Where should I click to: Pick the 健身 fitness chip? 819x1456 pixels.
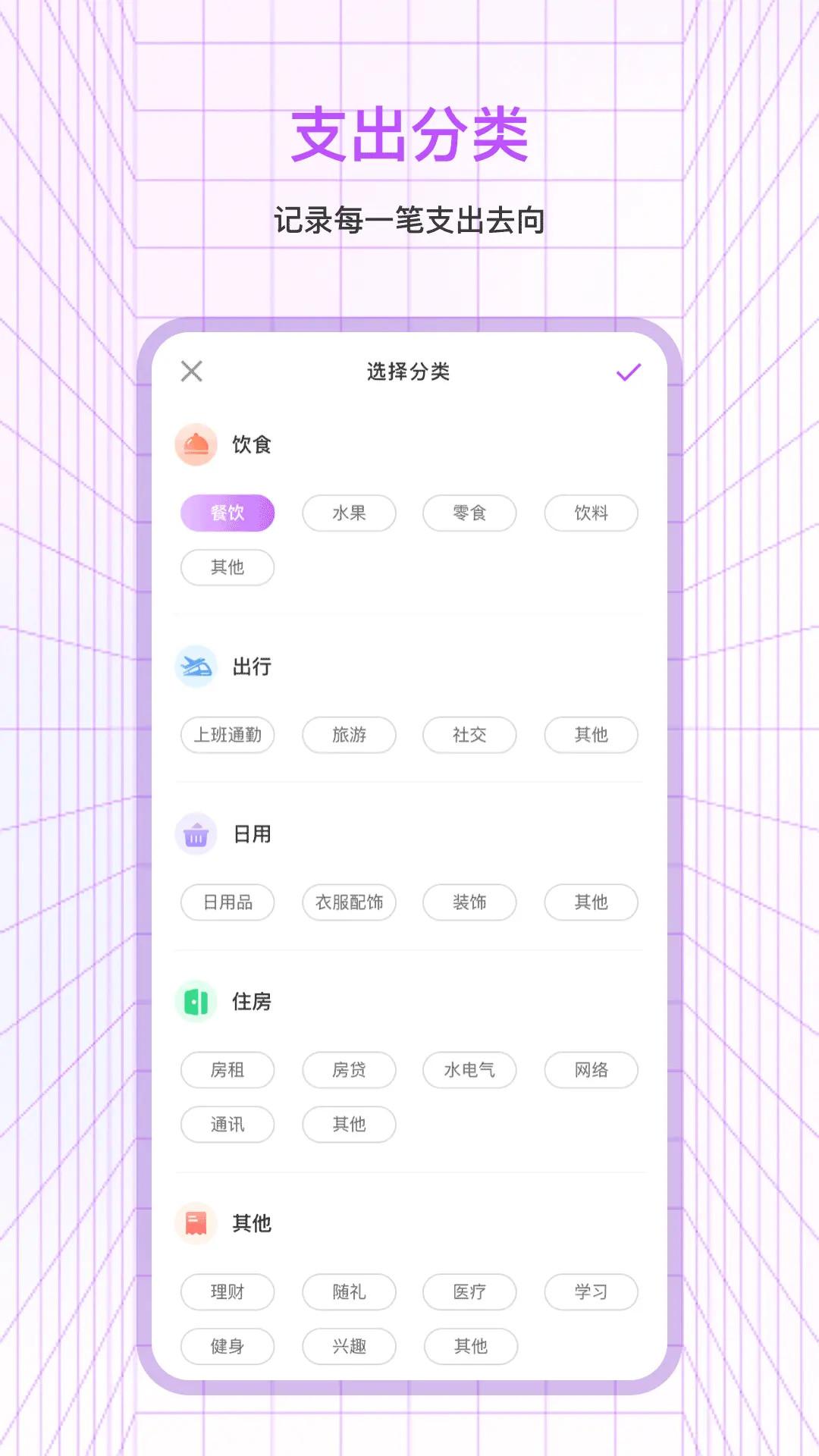(228, 1347)
